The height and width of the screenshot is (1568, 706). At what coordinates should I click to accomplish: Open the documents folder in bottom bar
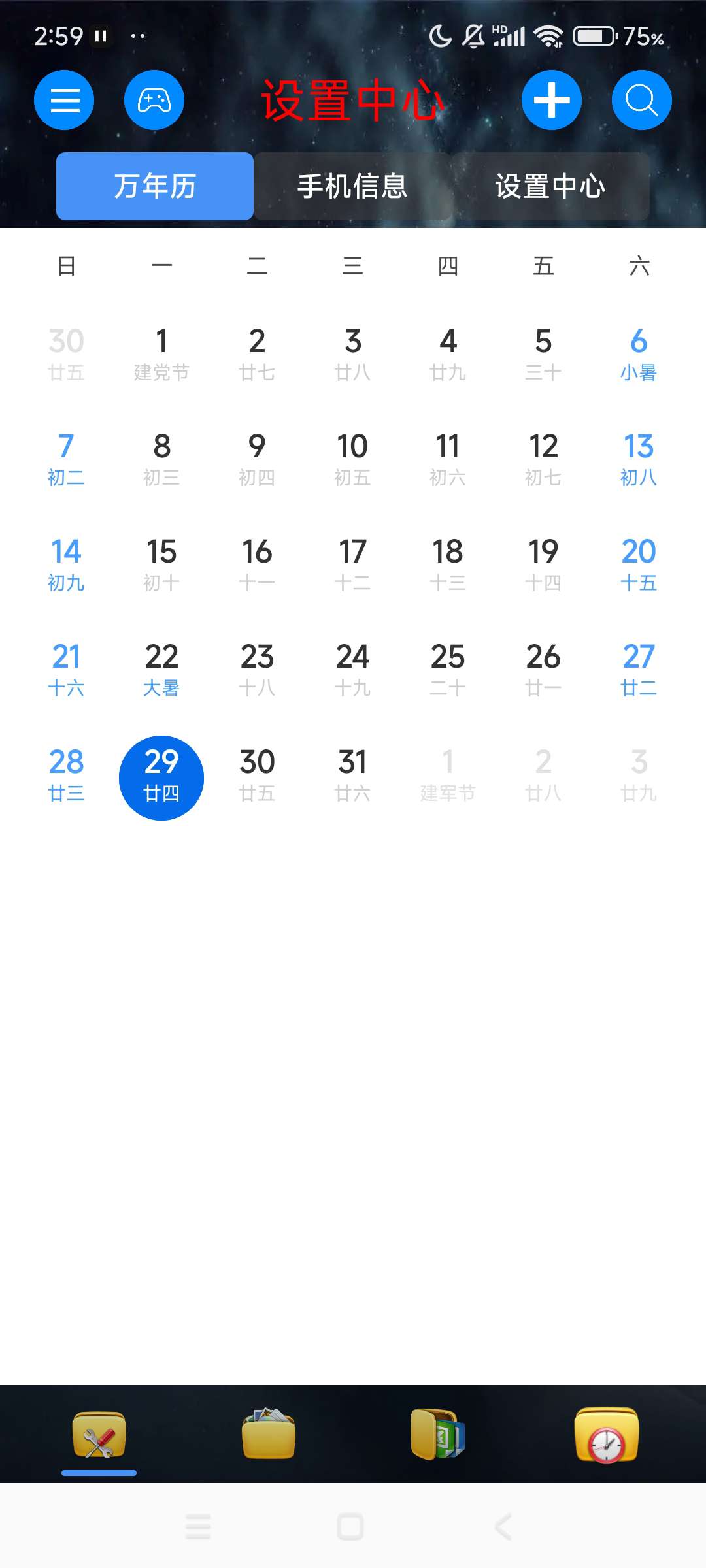[437, 1435]
